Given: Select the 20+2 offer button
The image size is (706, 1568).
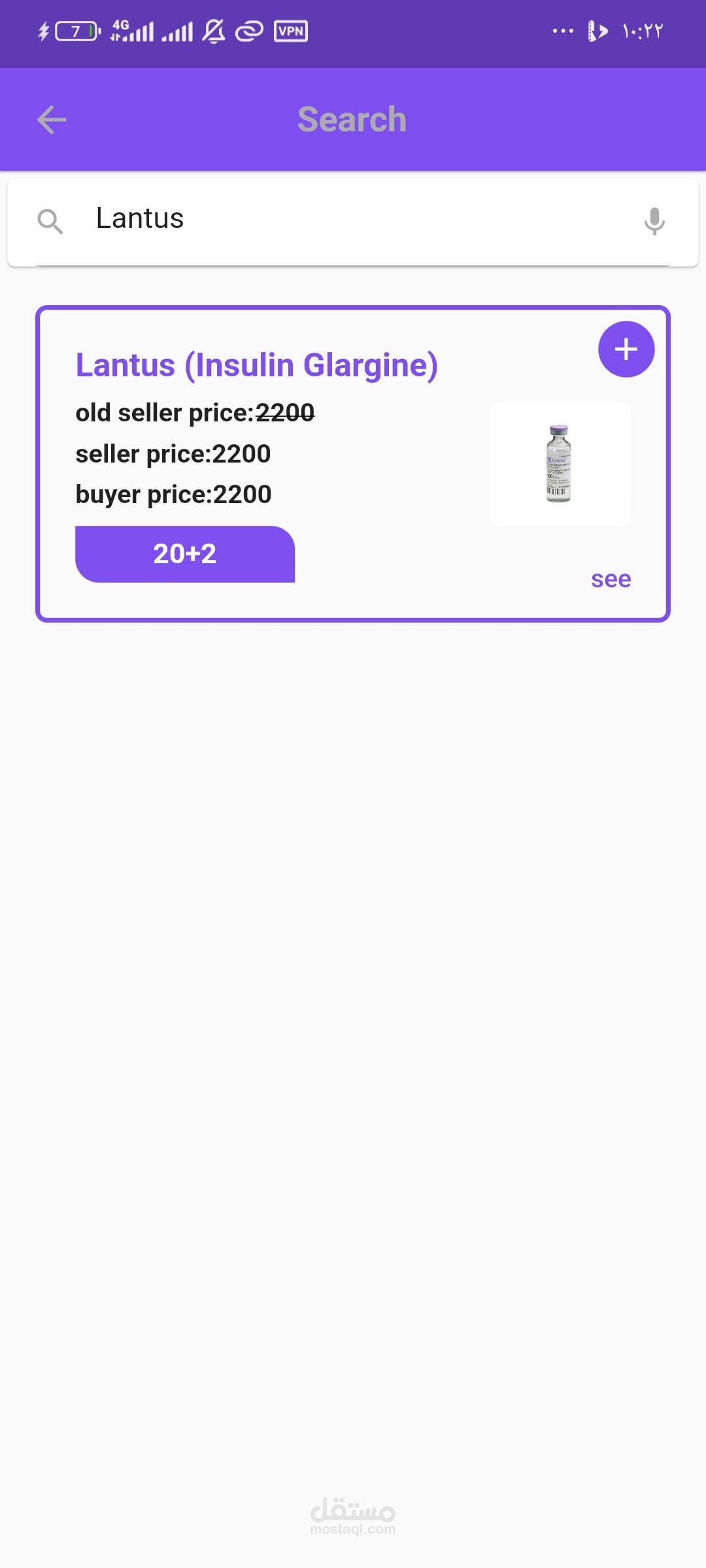Looking at the screenshot, I should pyautogui.click(x=185, y=554).
